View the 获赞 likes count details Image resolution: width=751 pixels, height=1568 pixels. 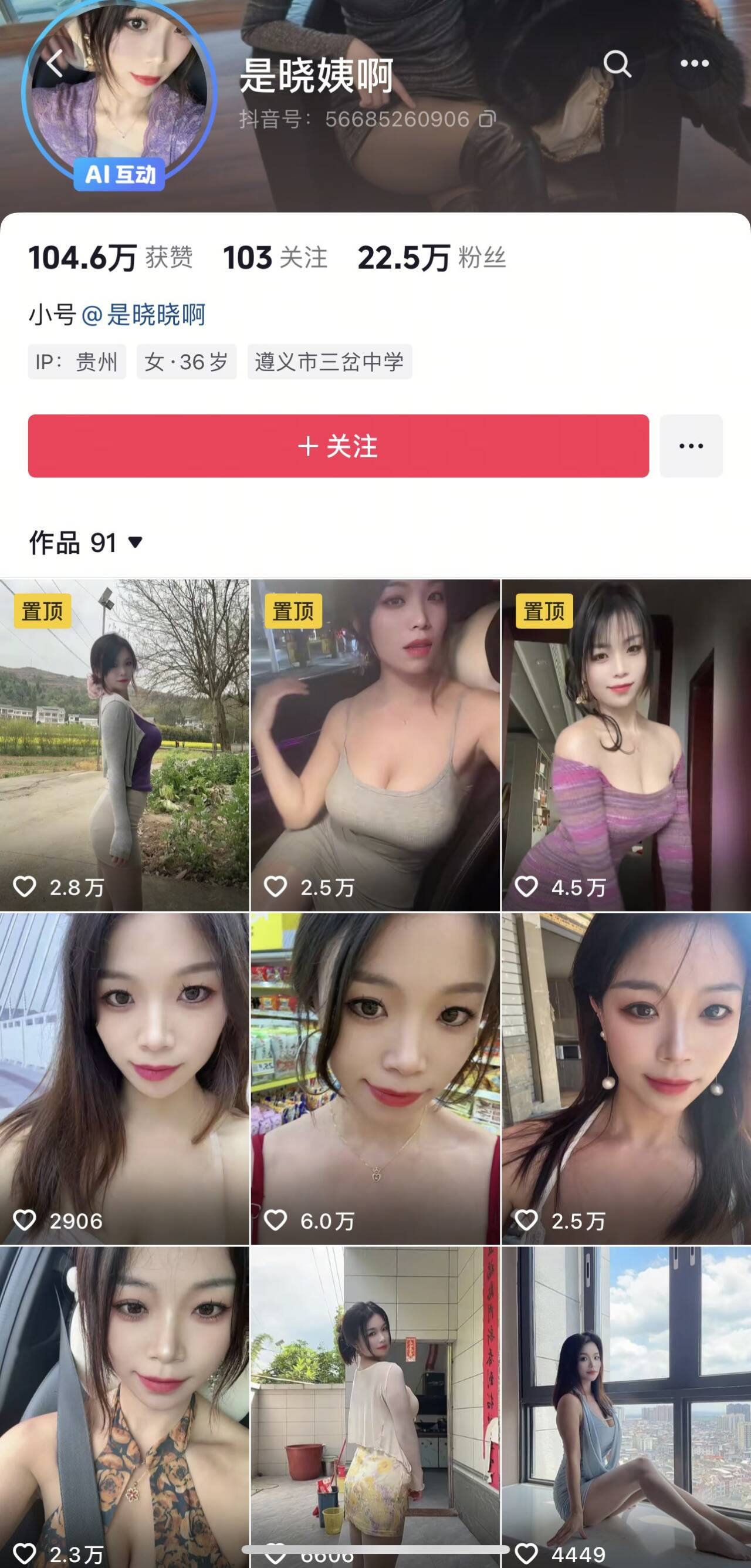111,258
